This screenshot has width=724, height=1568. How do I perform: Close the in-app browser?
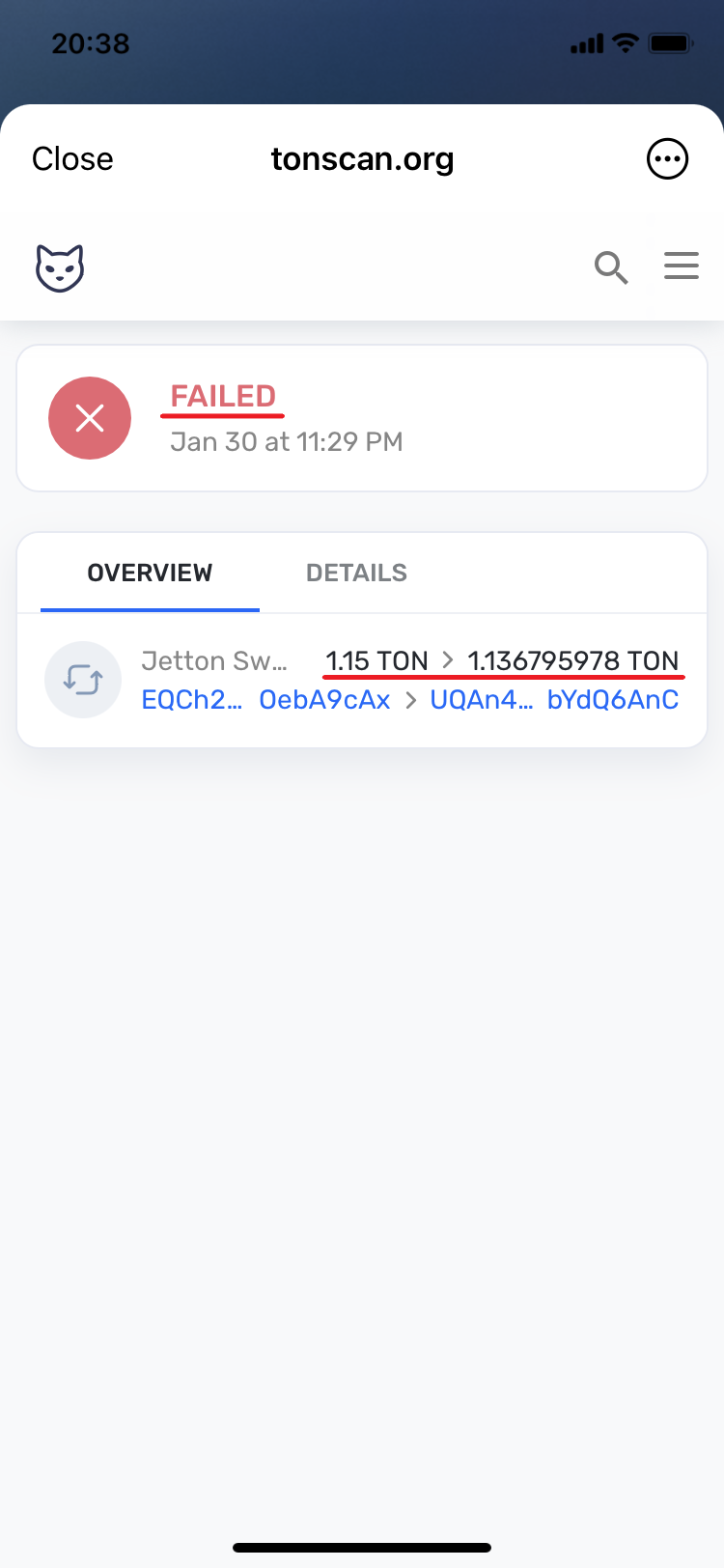(72, 159)
